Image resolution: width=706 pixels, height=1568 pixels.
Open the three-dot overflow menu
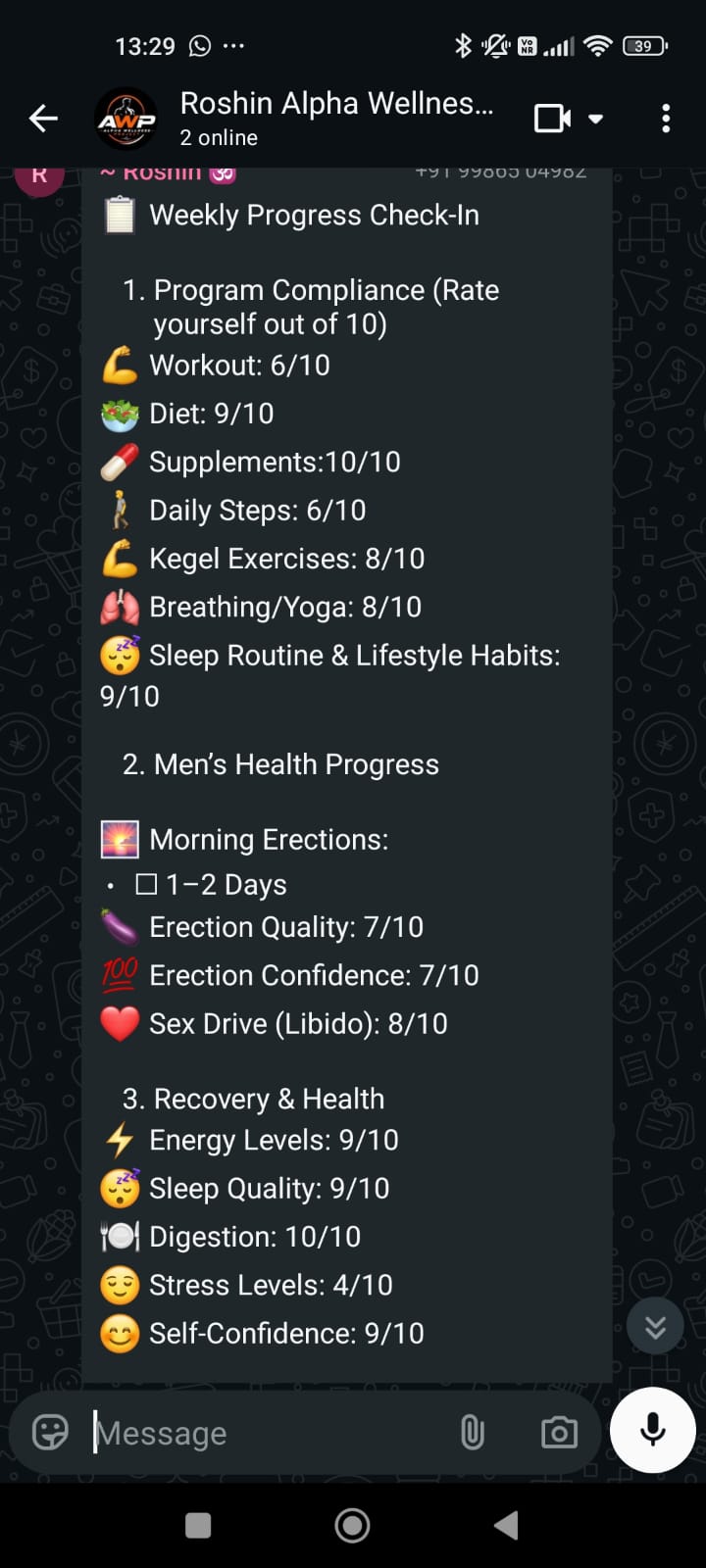pos(666,119)
